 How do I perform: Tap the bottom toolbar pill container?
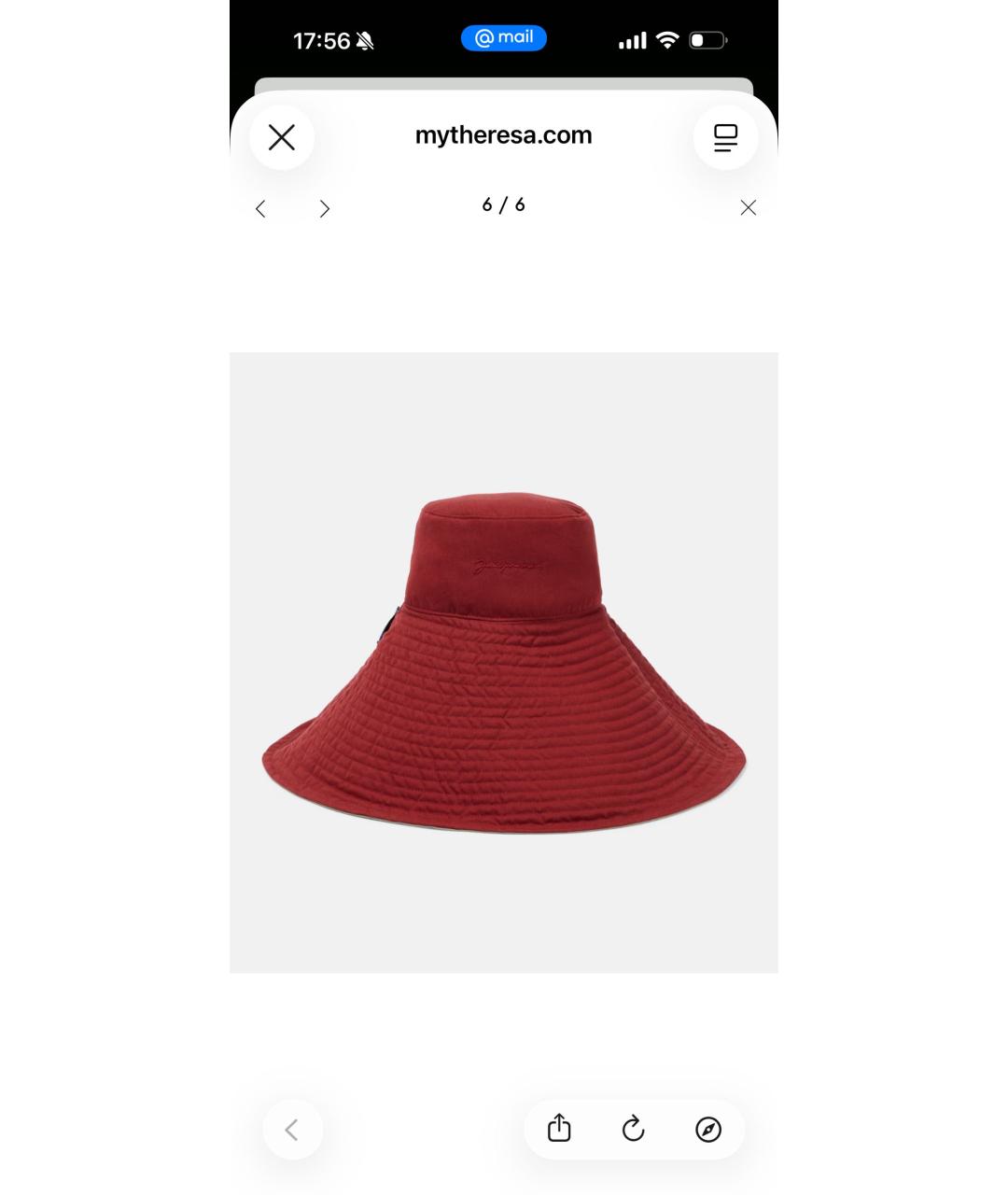click(634, 1129)
